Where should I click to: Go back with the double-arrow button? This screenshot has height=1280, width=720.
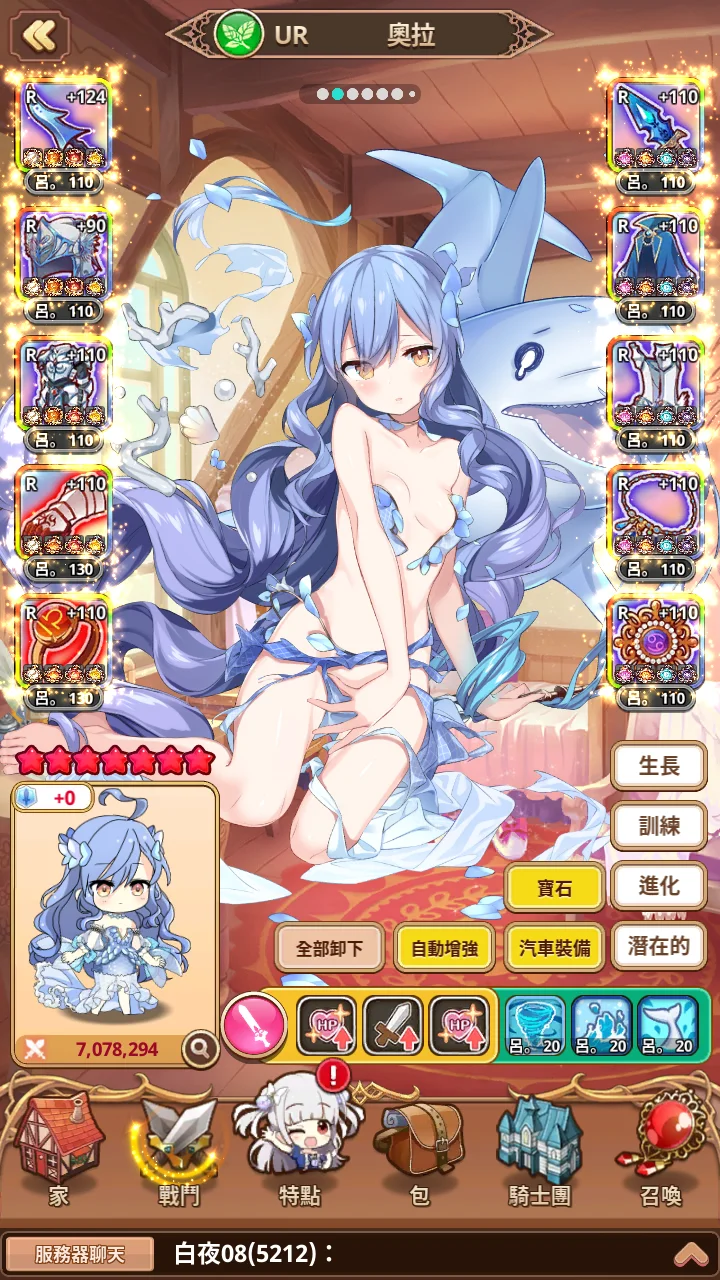point(40,36)
